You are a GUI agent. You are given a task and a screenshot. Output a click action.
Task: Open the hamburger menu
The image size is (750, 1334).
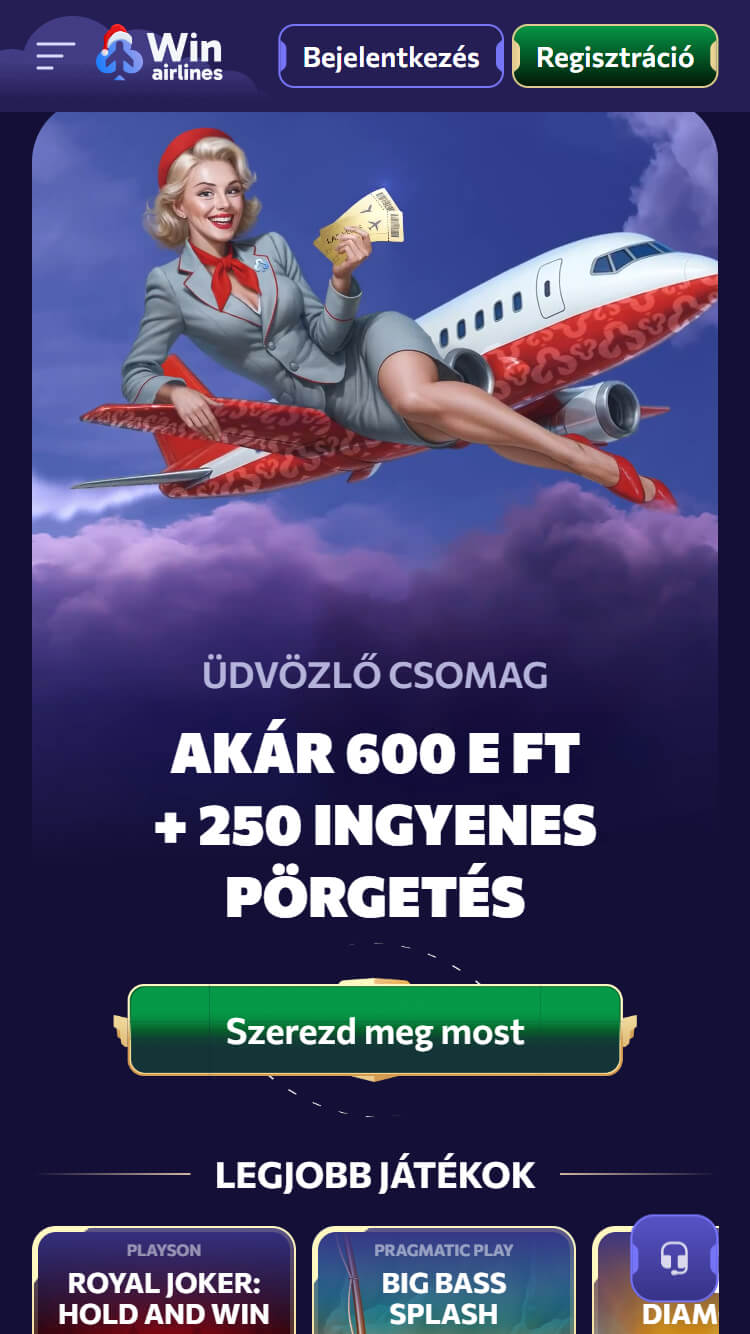click(x=56, y=56)
